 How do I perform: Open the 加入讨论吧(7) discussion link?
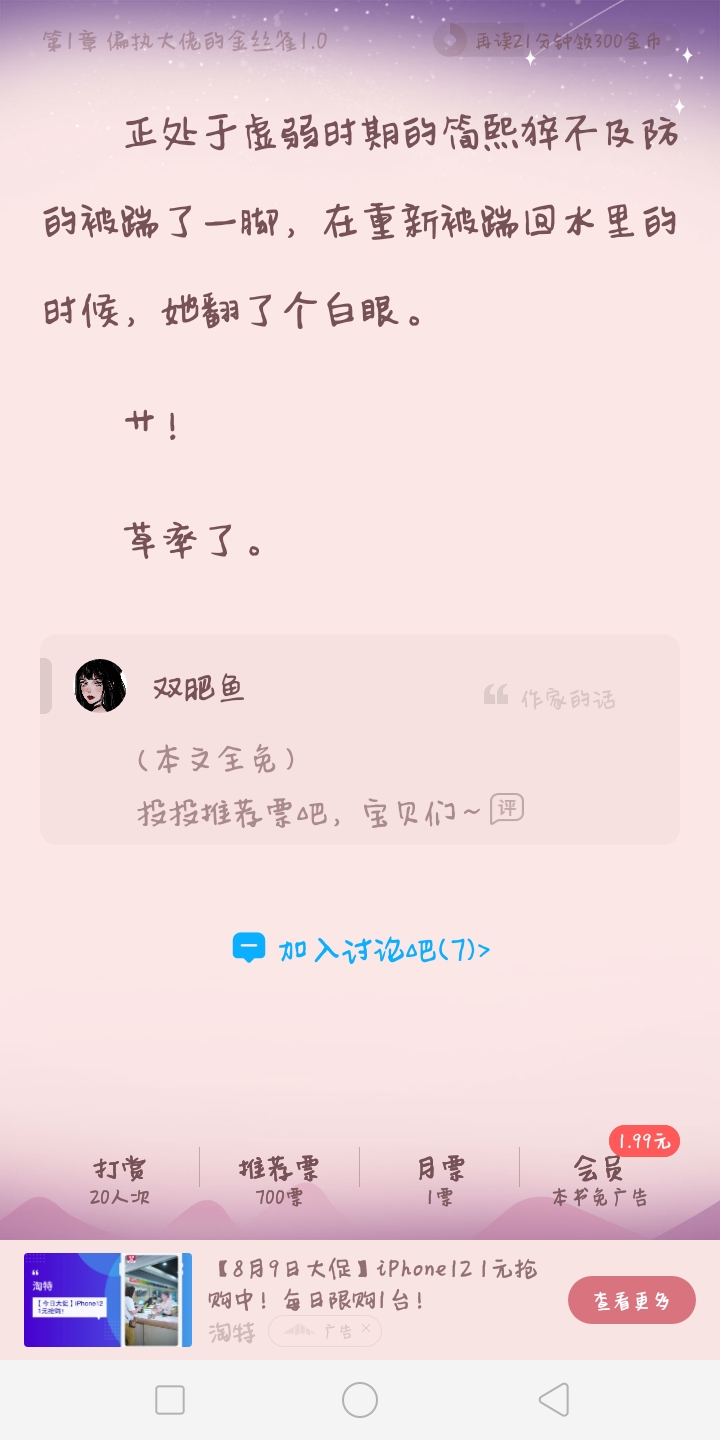click(x=362, y=949)
